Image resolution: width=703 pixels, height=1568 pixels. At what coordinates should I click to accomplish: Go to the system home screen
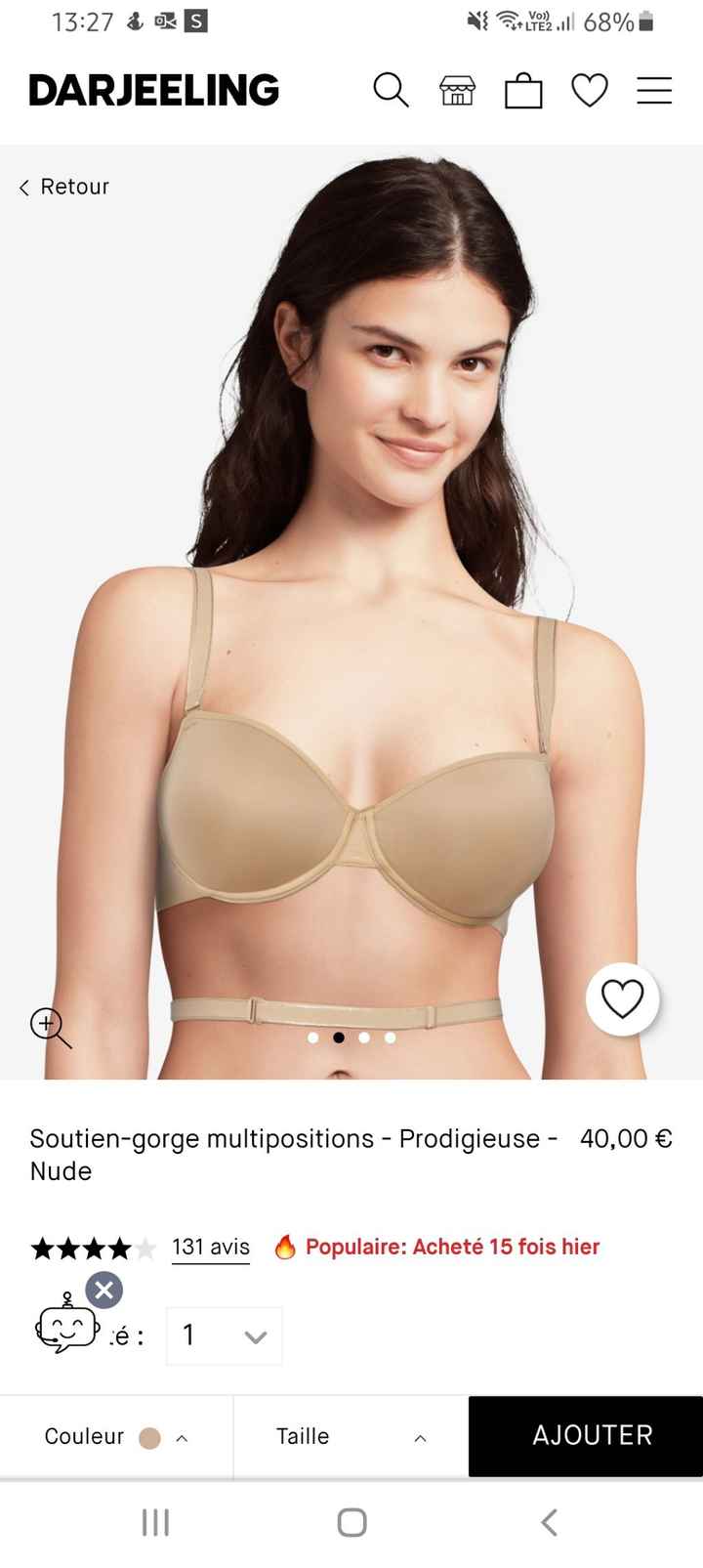(x=351, y=1522)
